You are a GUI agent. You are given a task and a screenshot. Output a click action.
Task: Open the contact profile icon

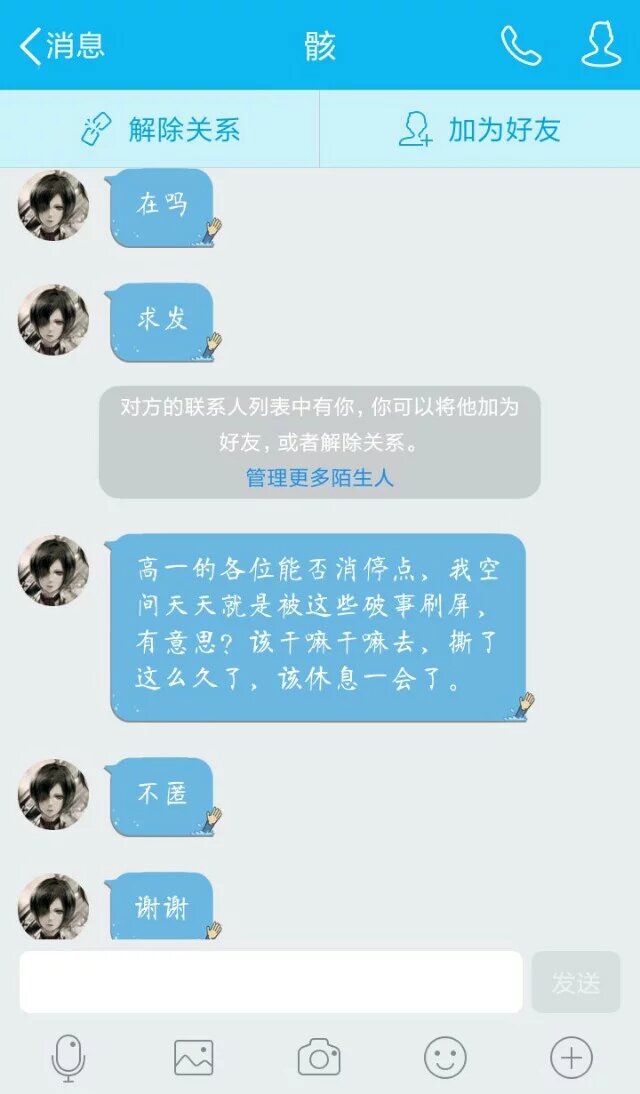tap(600, 46)
